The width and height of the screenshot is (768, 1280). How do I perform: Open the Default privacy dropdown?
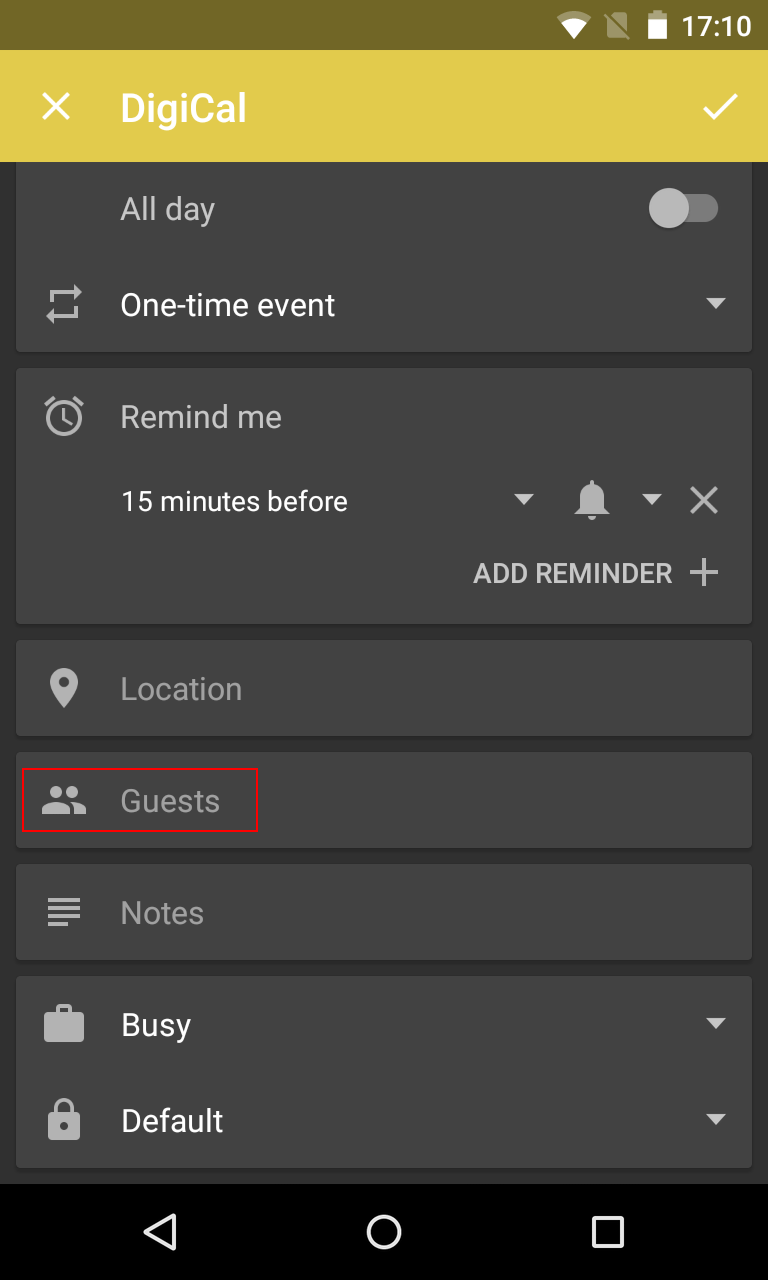pyautogui.click(x=420, y=1121)
